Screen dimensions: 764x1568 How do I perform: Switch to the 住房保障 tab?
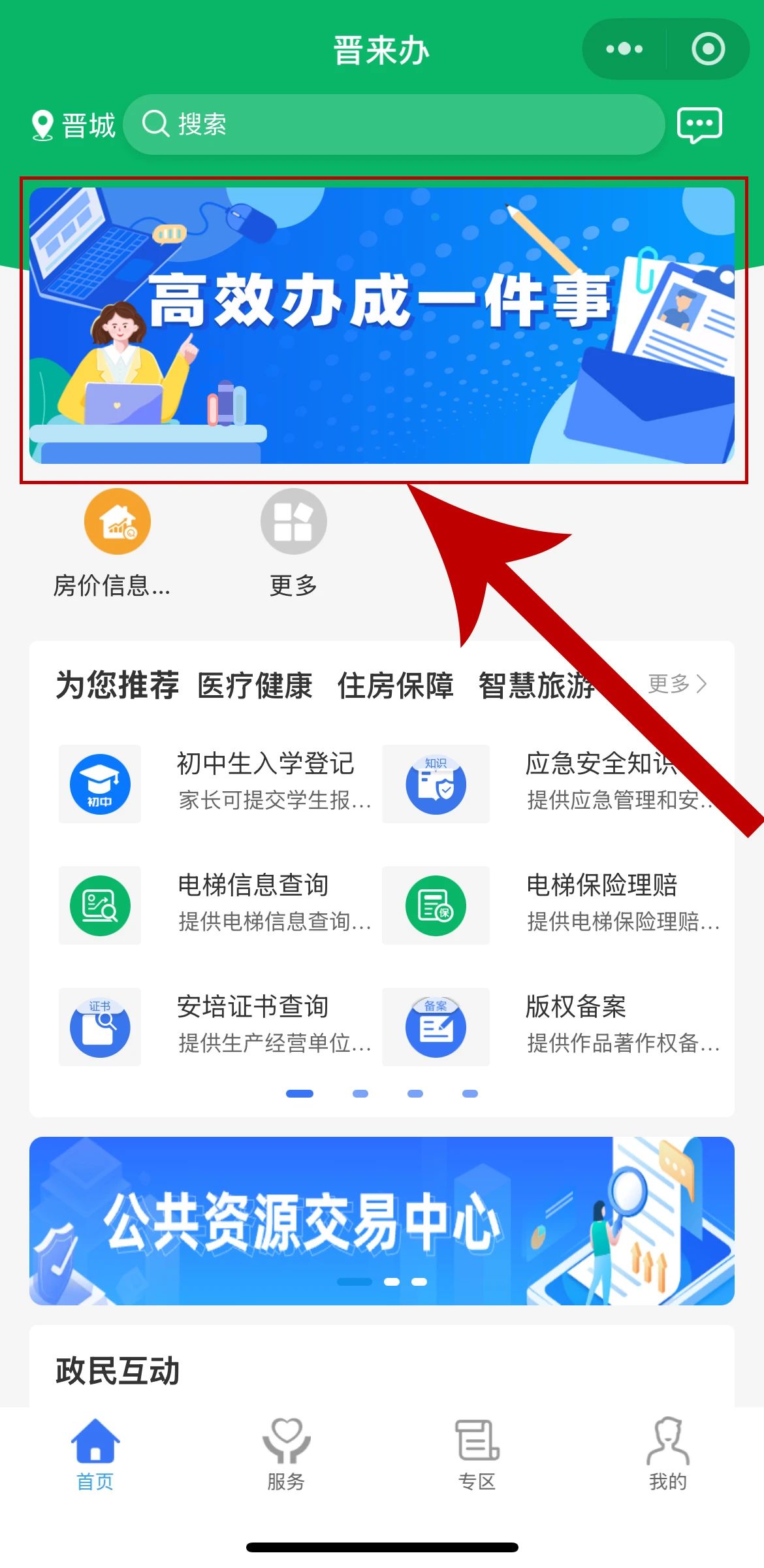point(395,686)
